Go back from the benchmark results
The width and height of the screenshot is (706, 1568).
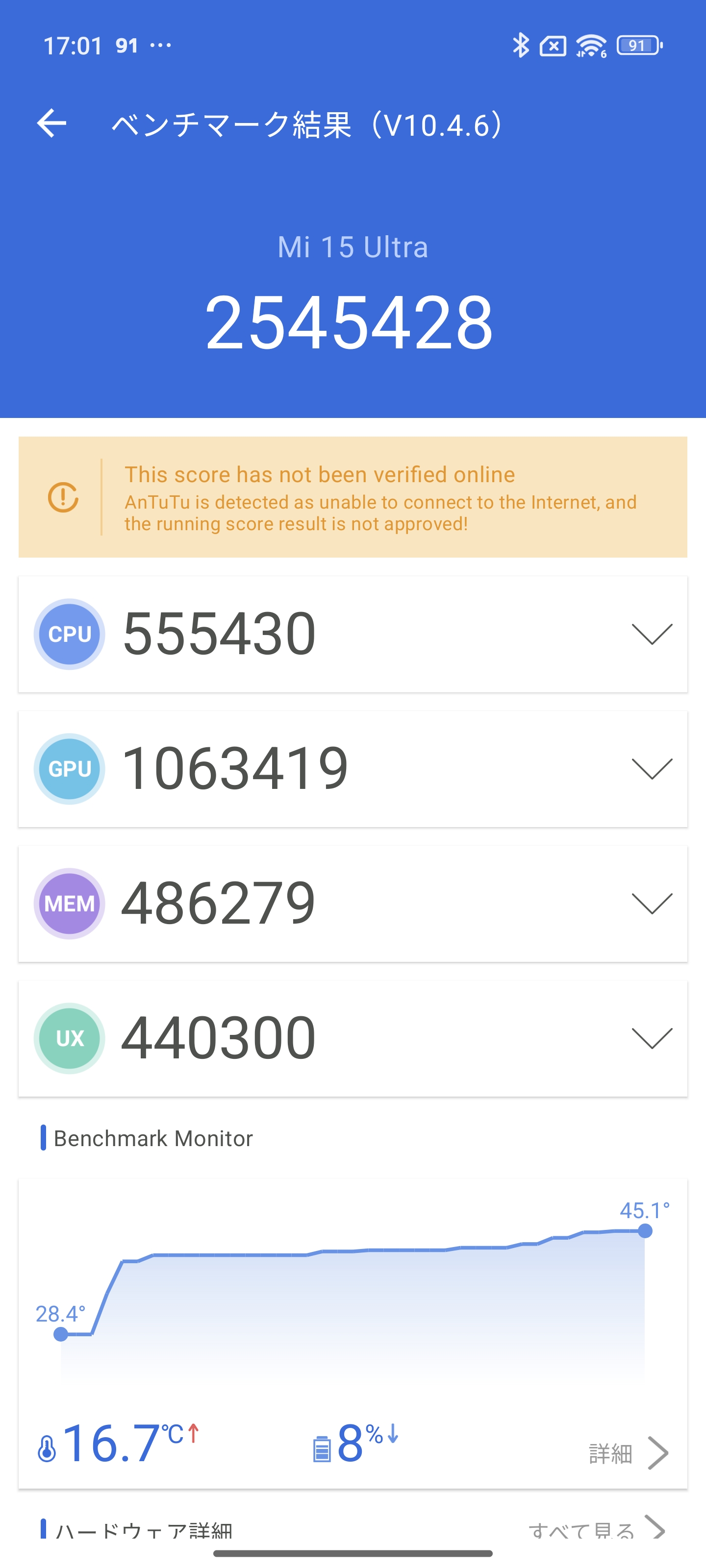pos(52,123)
